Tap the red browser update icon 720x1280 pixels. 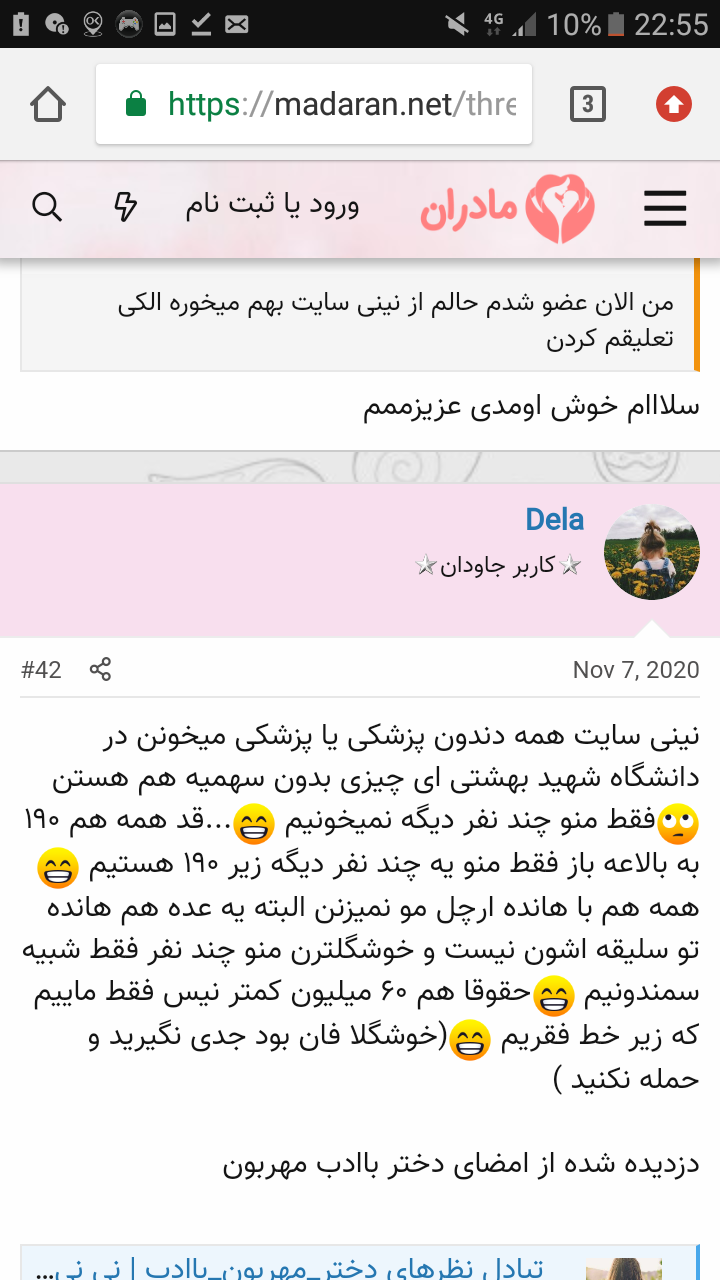(674, 104)
